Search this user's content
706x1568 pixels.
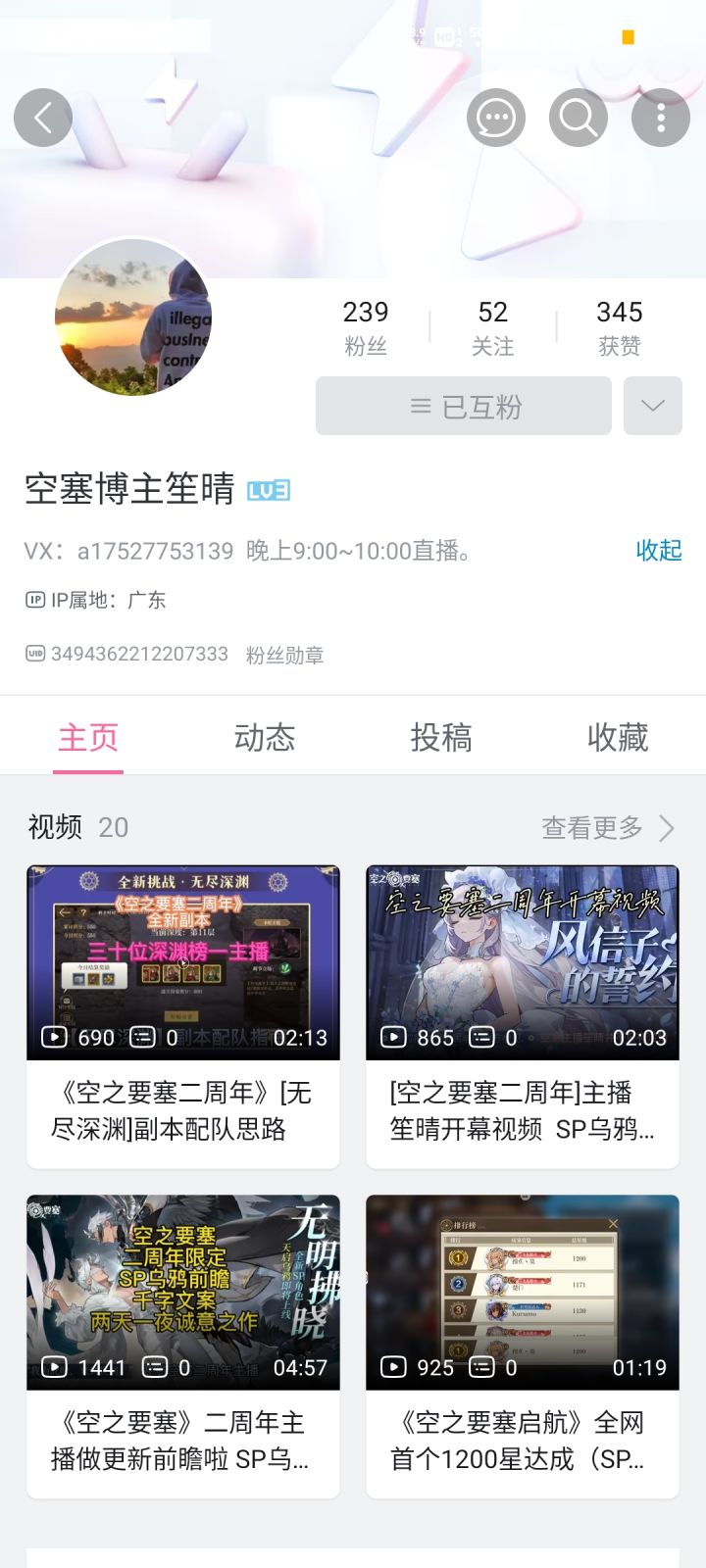pyautogui.click(x=579, y=118)
